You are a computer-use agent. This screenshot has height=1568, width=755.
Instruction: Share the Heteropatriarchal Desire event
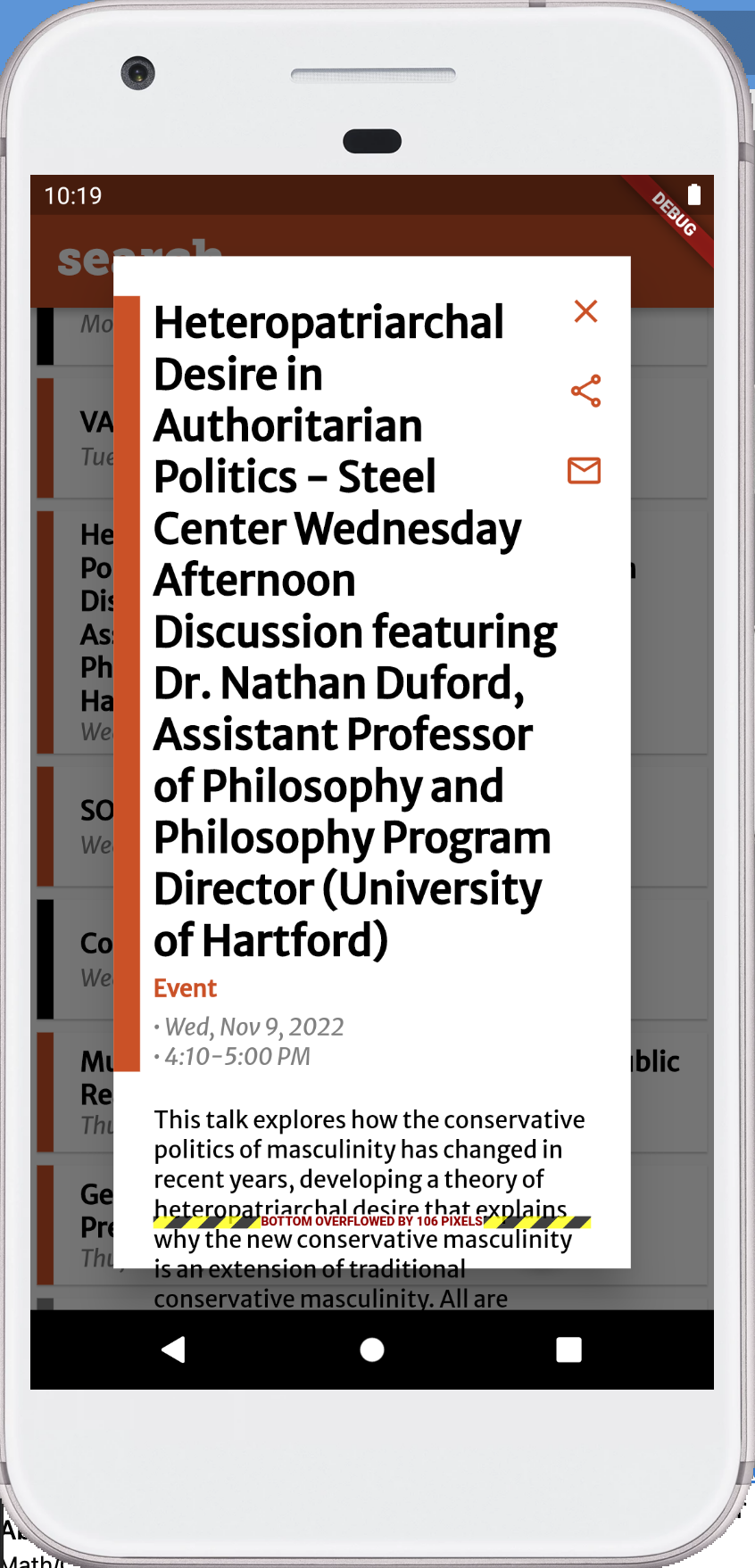585,391
